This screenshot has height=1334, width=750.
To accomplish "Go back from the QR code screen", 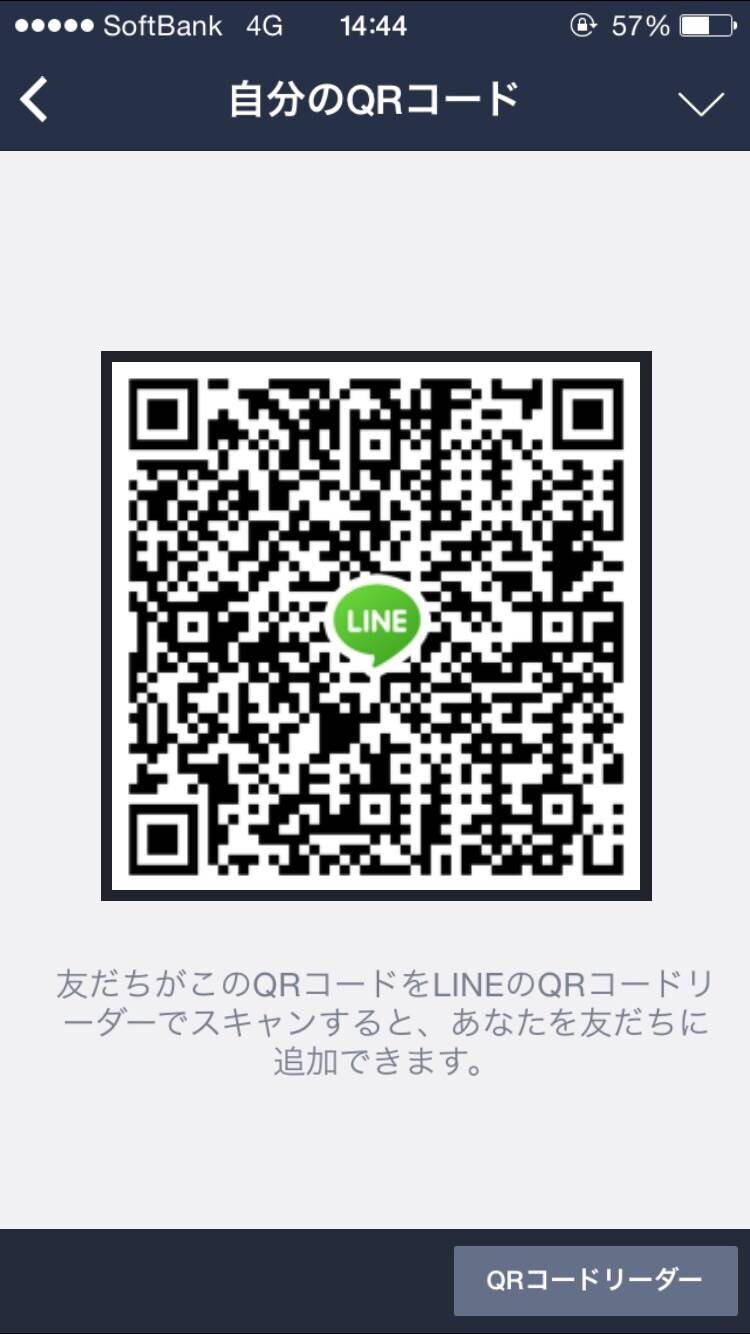I will (34, 101).
